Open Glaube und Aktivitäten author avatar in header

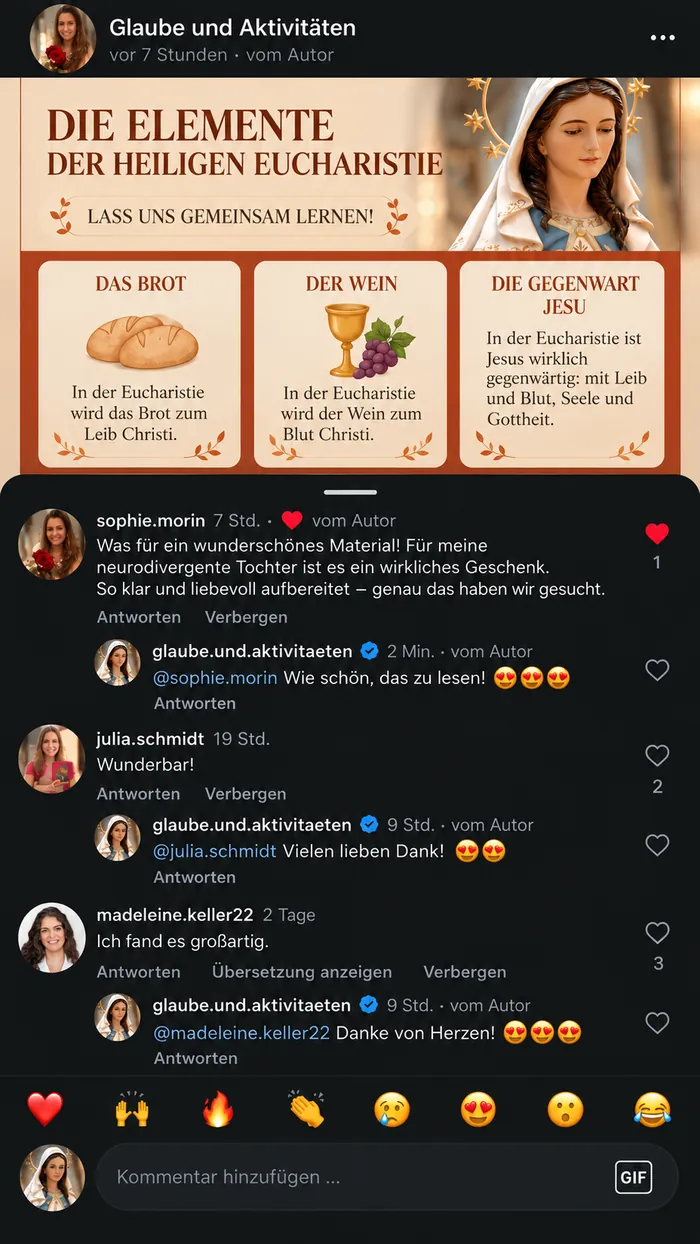point(63,39)
